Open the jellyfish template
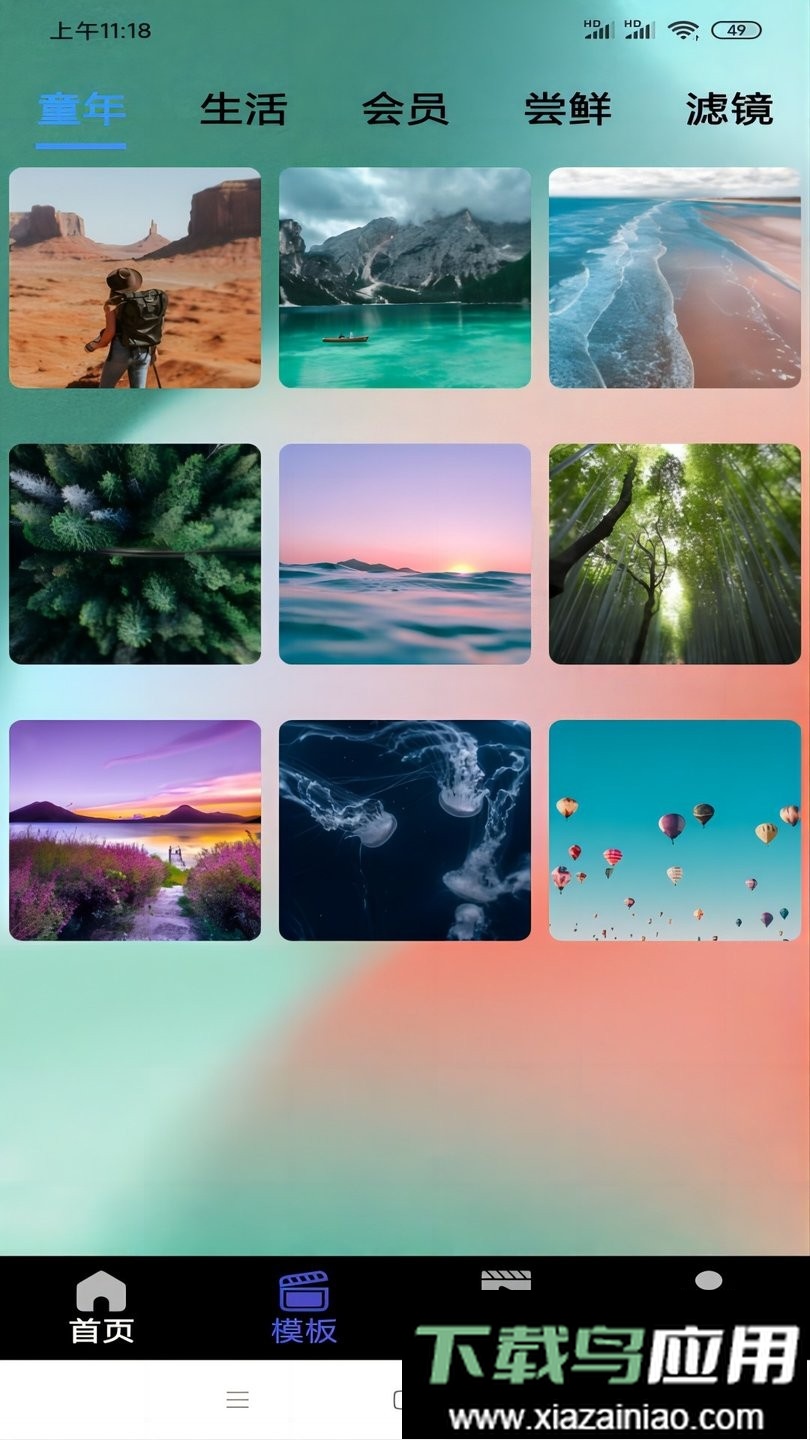Image resolution: width=810 pixels, height=1440 pixels. coord(405,830)
